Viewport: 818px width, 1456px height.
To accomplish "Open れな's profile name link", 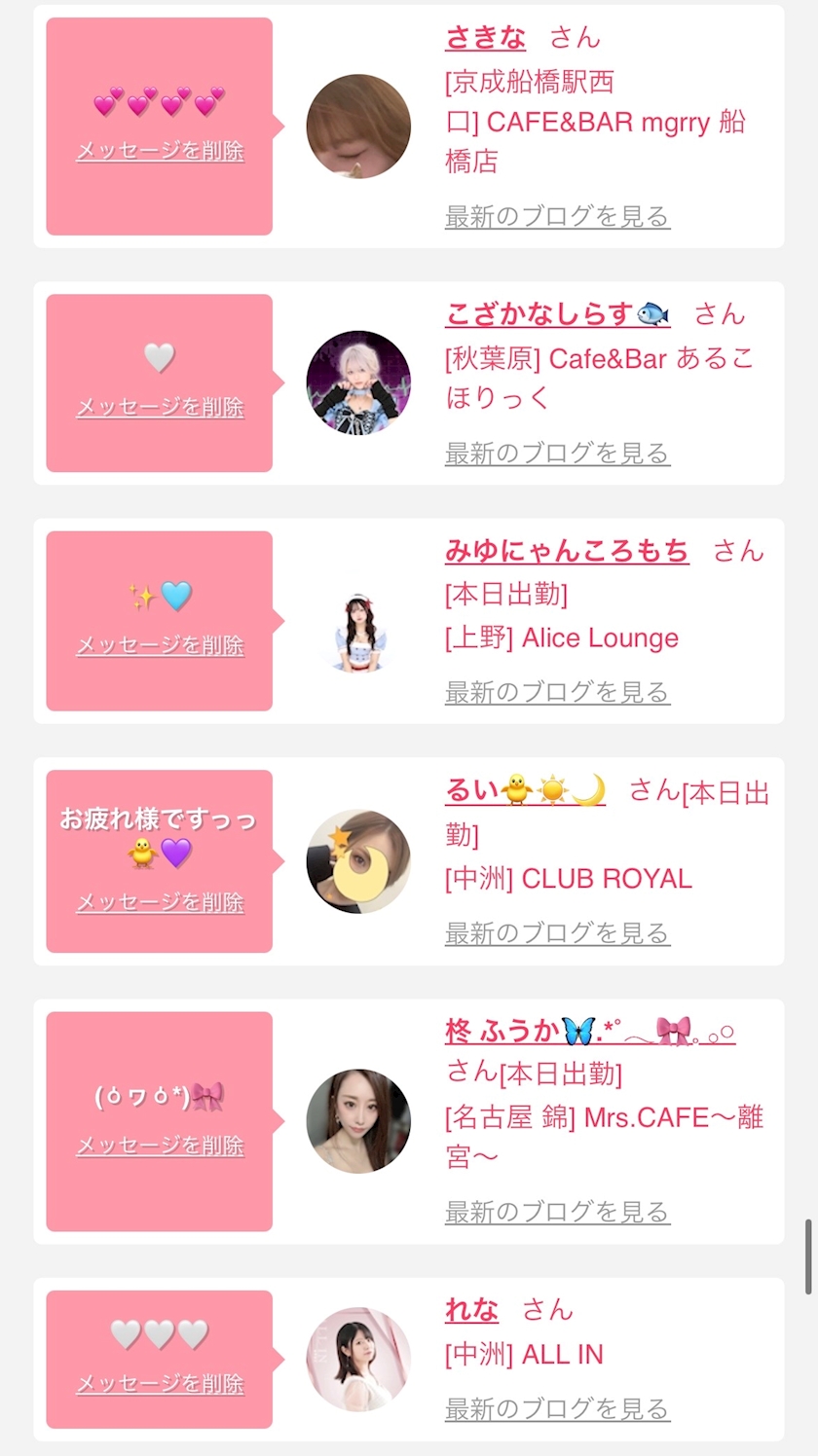I will pos(471,1310).
